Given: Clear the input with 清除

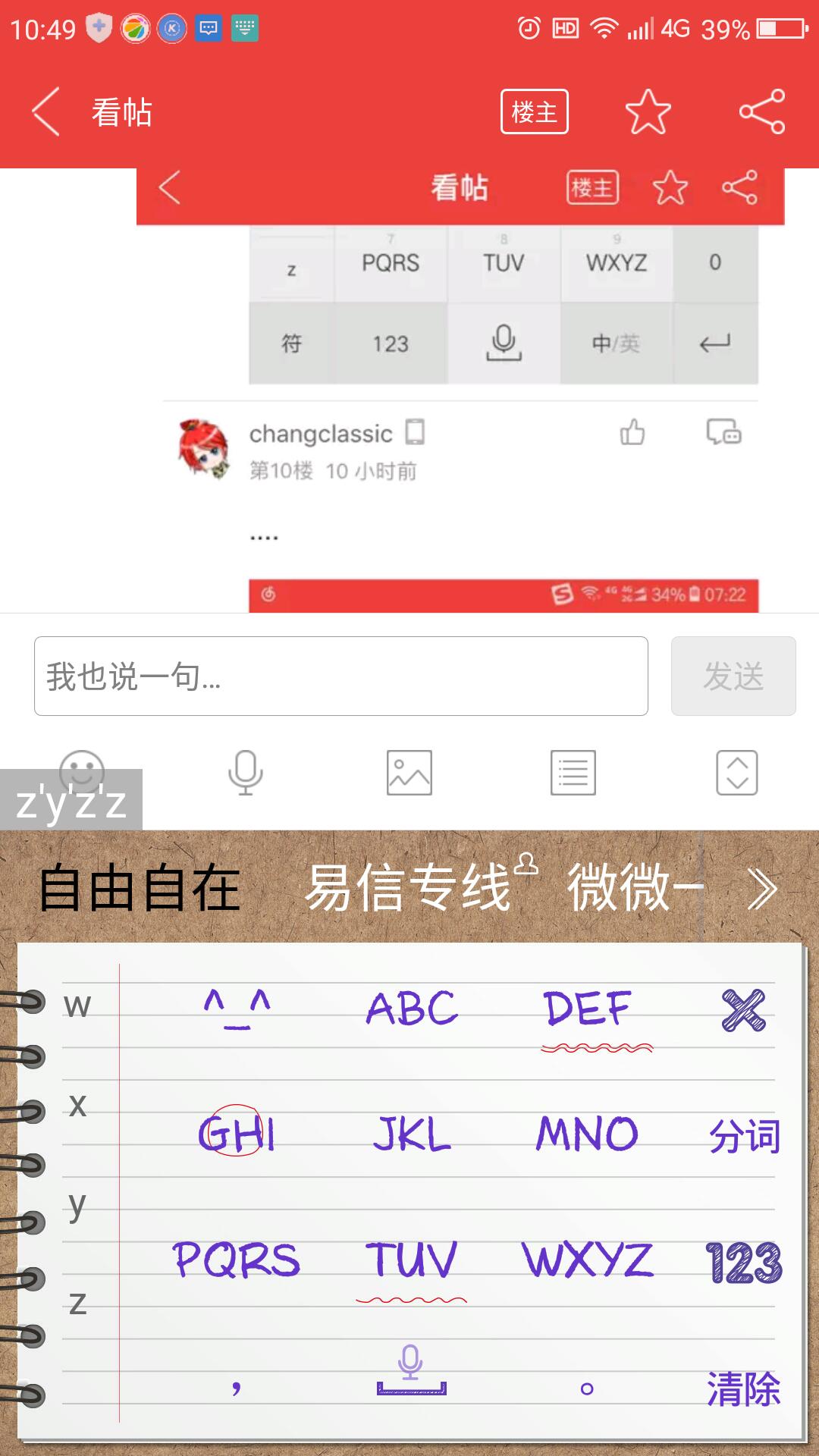Looking at the screenshot, I should (x=743, y=1389).
